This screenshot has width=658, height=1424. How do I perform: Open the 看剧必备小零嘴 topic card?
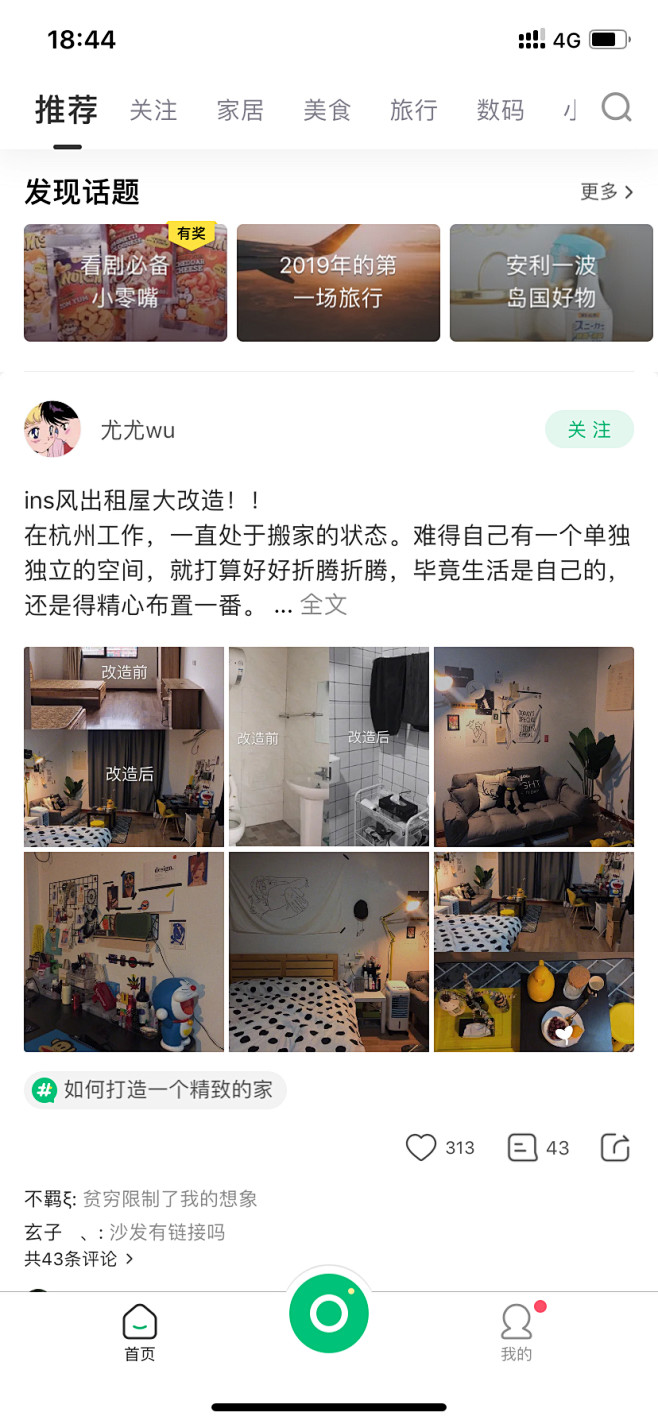click(x=125, y=283)
